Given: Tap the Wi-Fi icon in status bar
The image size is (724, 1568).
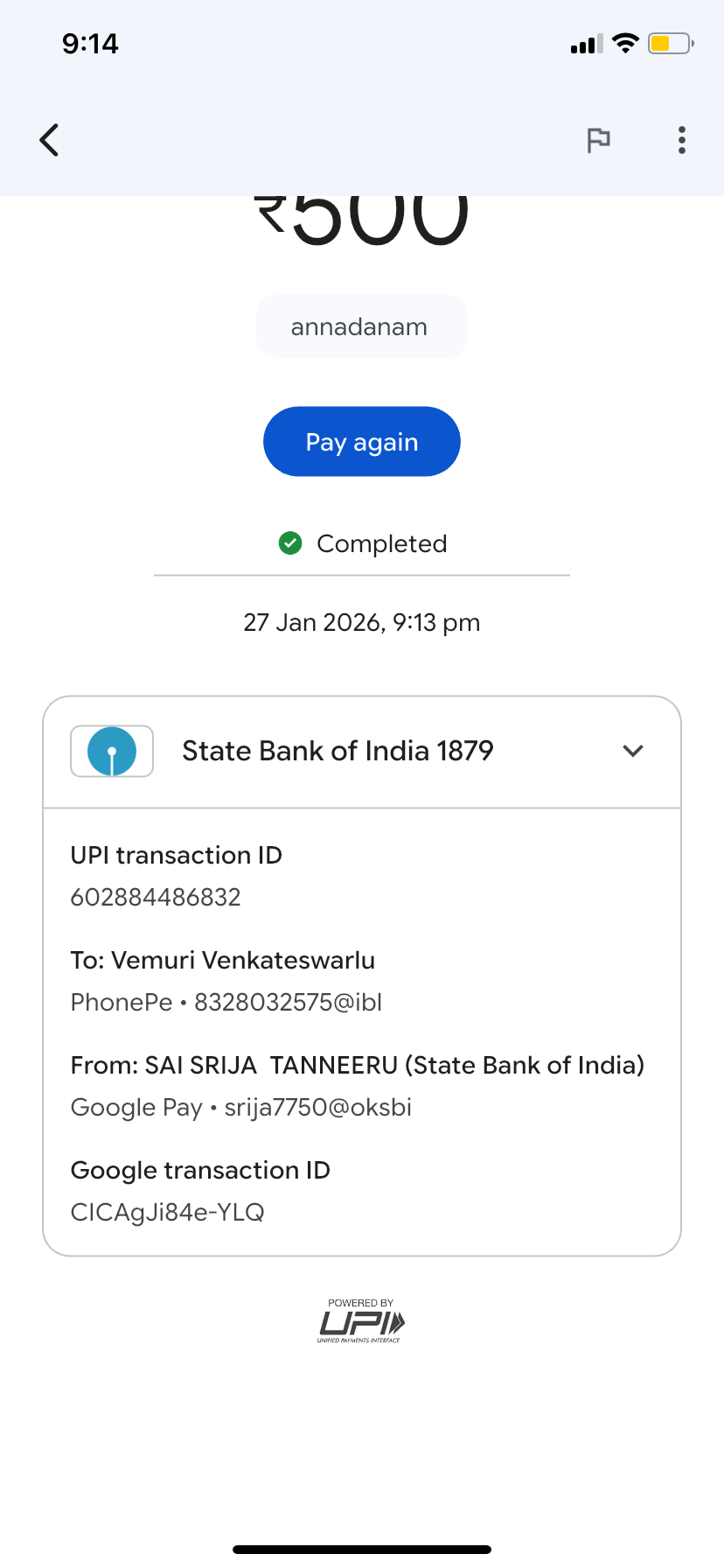Looking at the screenshot, I should click(626, 43).
